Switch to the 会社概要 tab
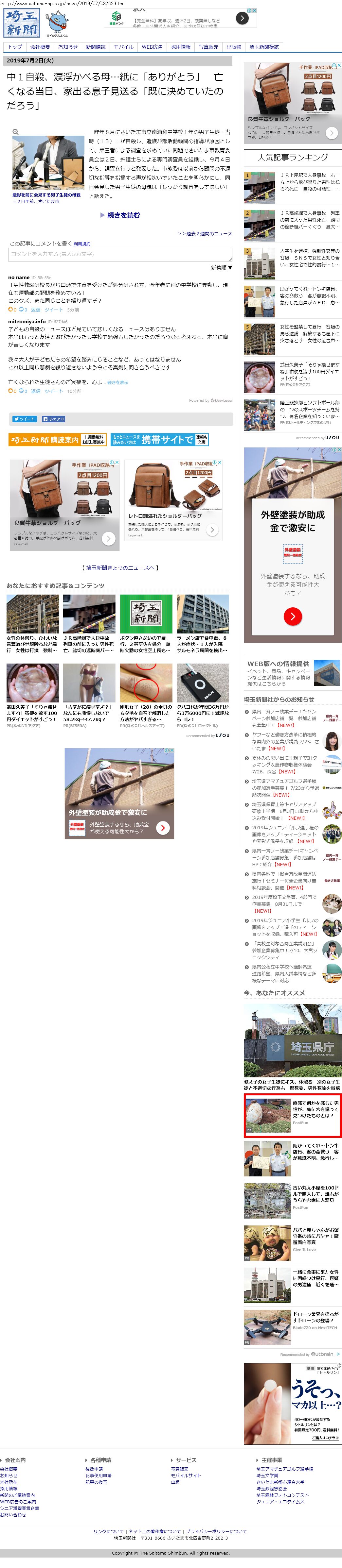This screenshot has height=1568, width=342. click(40, 47)
